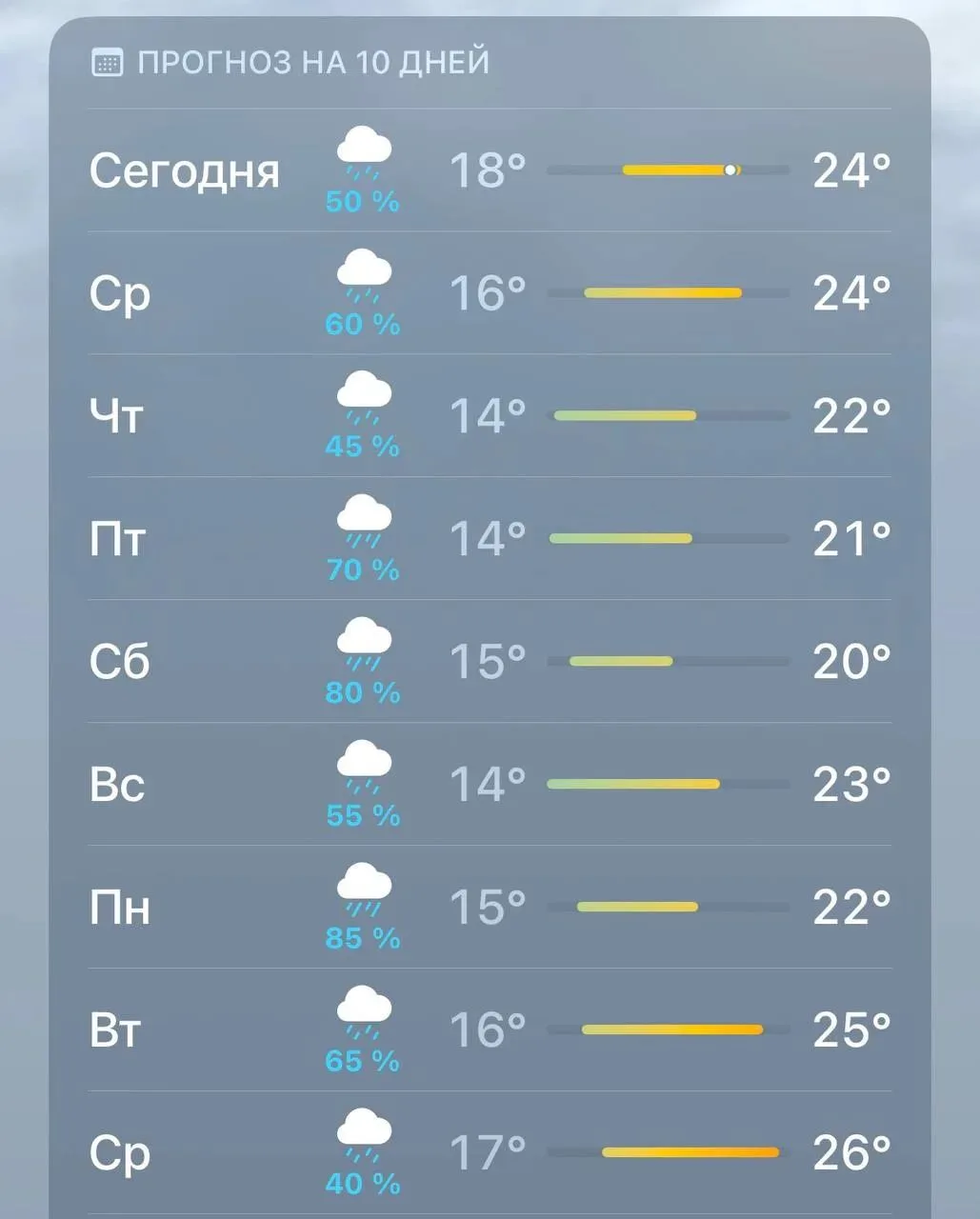Open the Сб forecast with 80 % rain
980x1219 pixels.
coord(490,662)
